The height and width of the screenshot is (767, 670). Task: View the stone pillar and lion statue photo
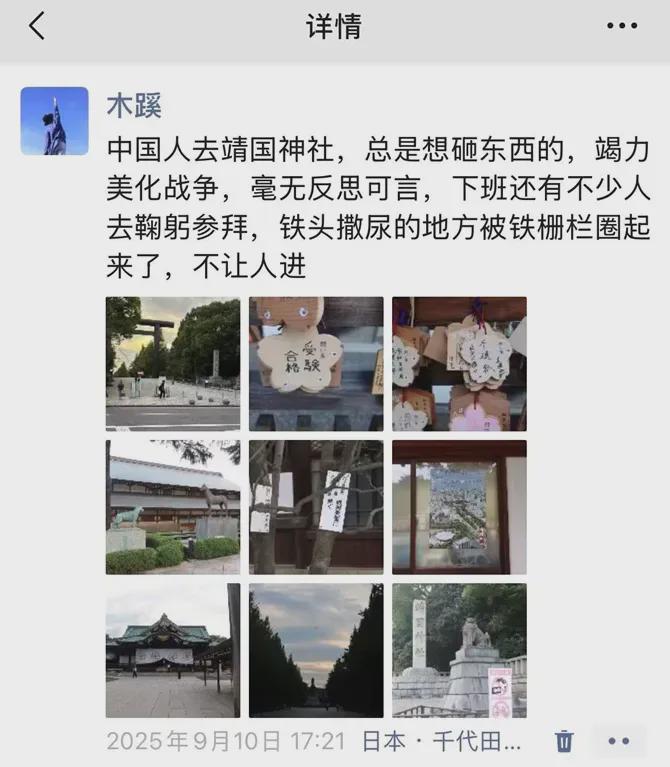click(459, 650)
